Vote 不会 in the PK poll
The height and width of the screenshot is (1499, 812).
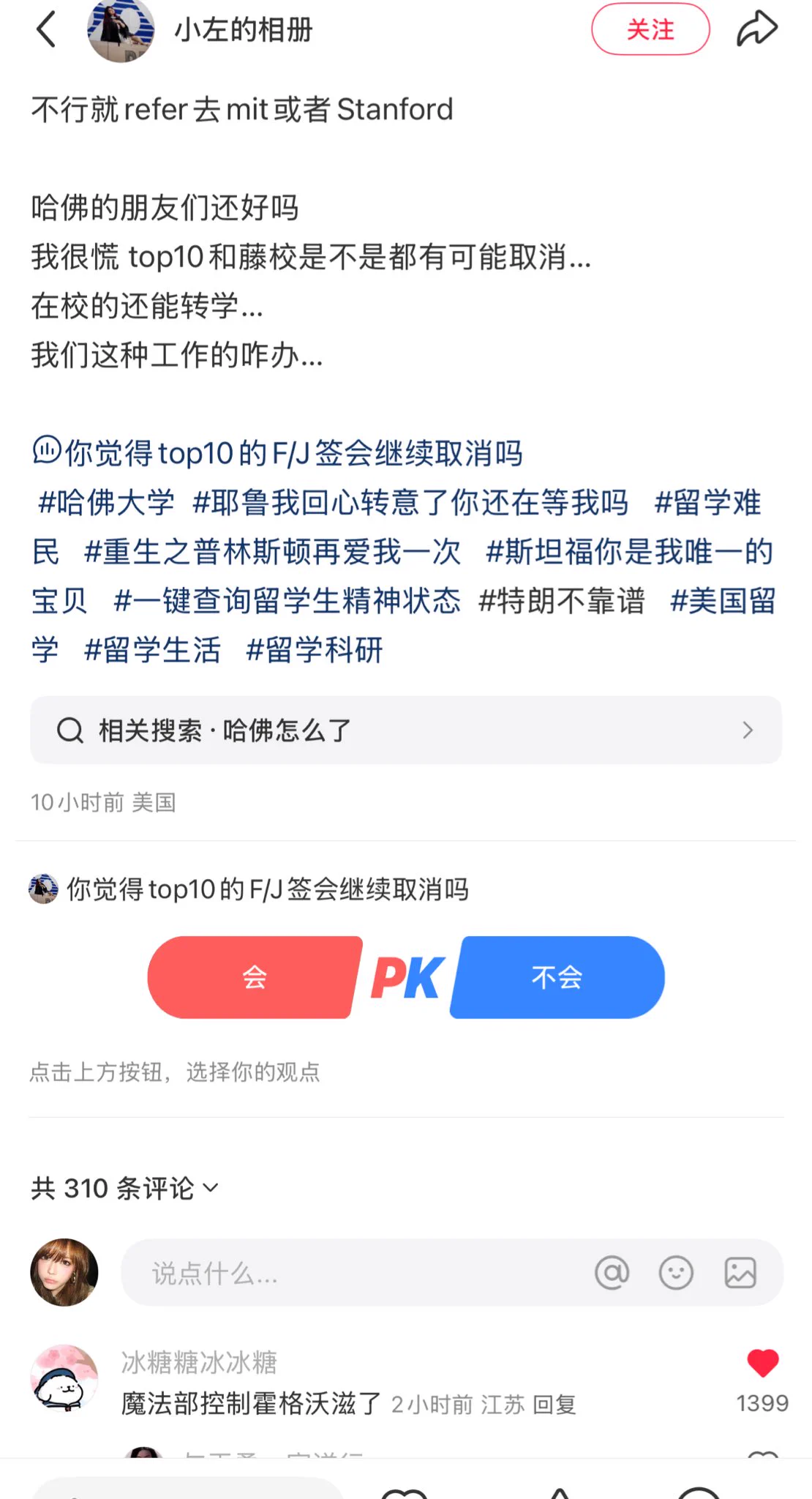coord(557,977)
